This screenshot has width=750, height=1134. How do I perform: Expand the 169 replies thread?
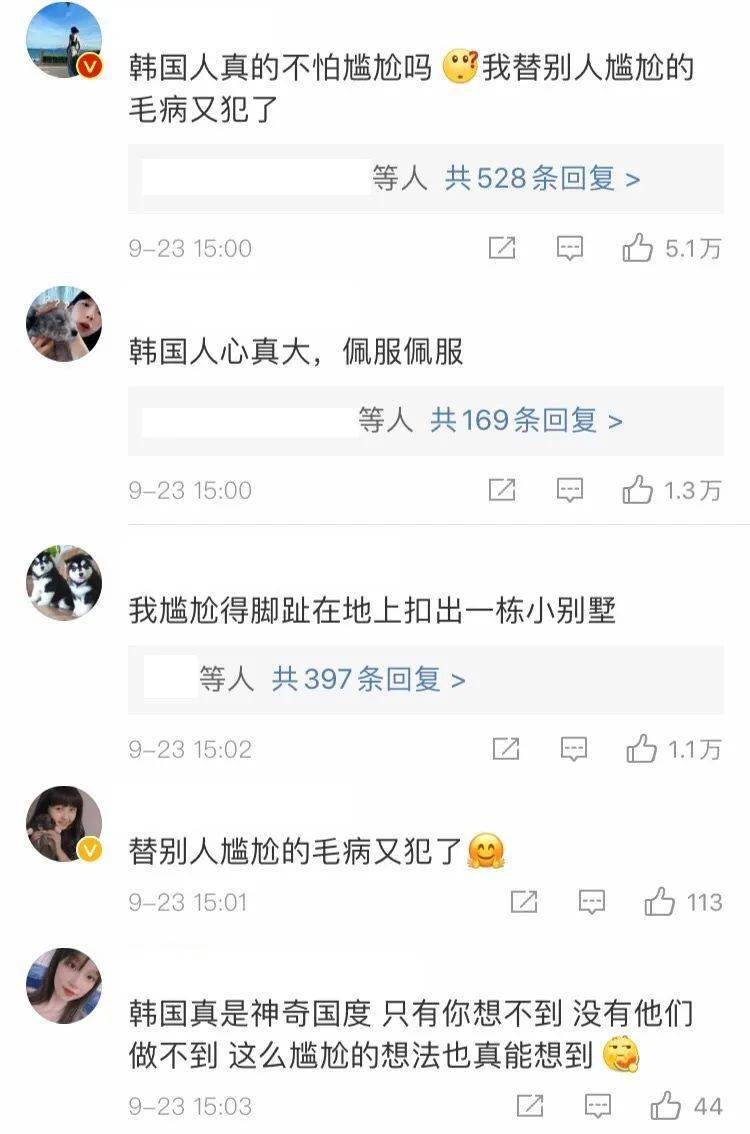point(527,421)
